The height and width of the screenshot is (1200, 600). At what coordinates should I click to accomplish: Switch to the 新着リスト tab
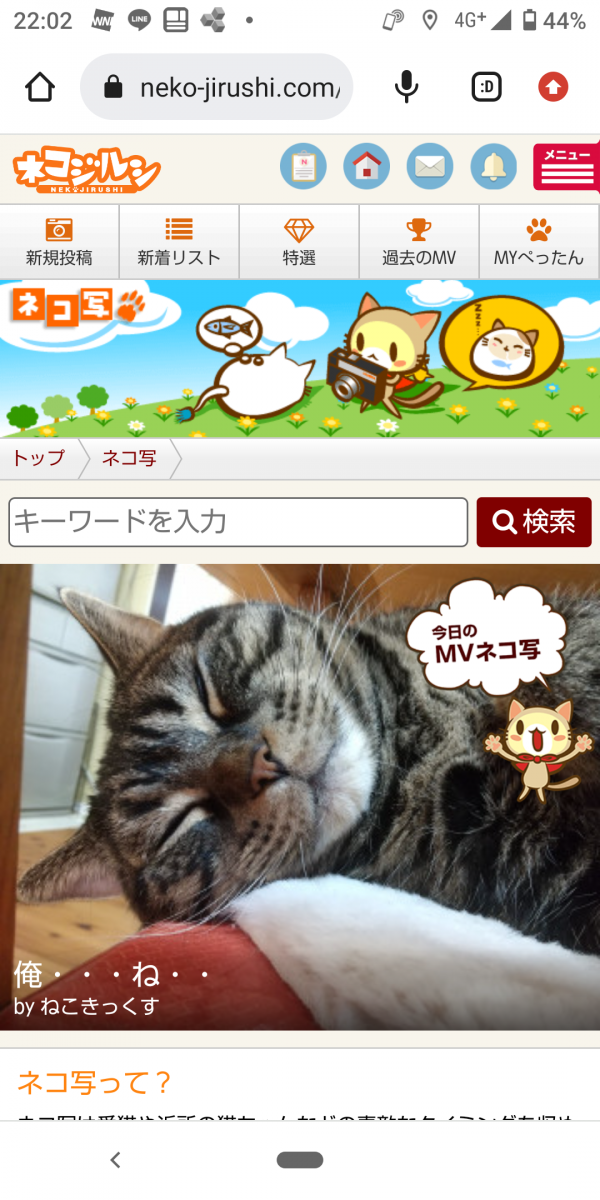coord(179,241)
